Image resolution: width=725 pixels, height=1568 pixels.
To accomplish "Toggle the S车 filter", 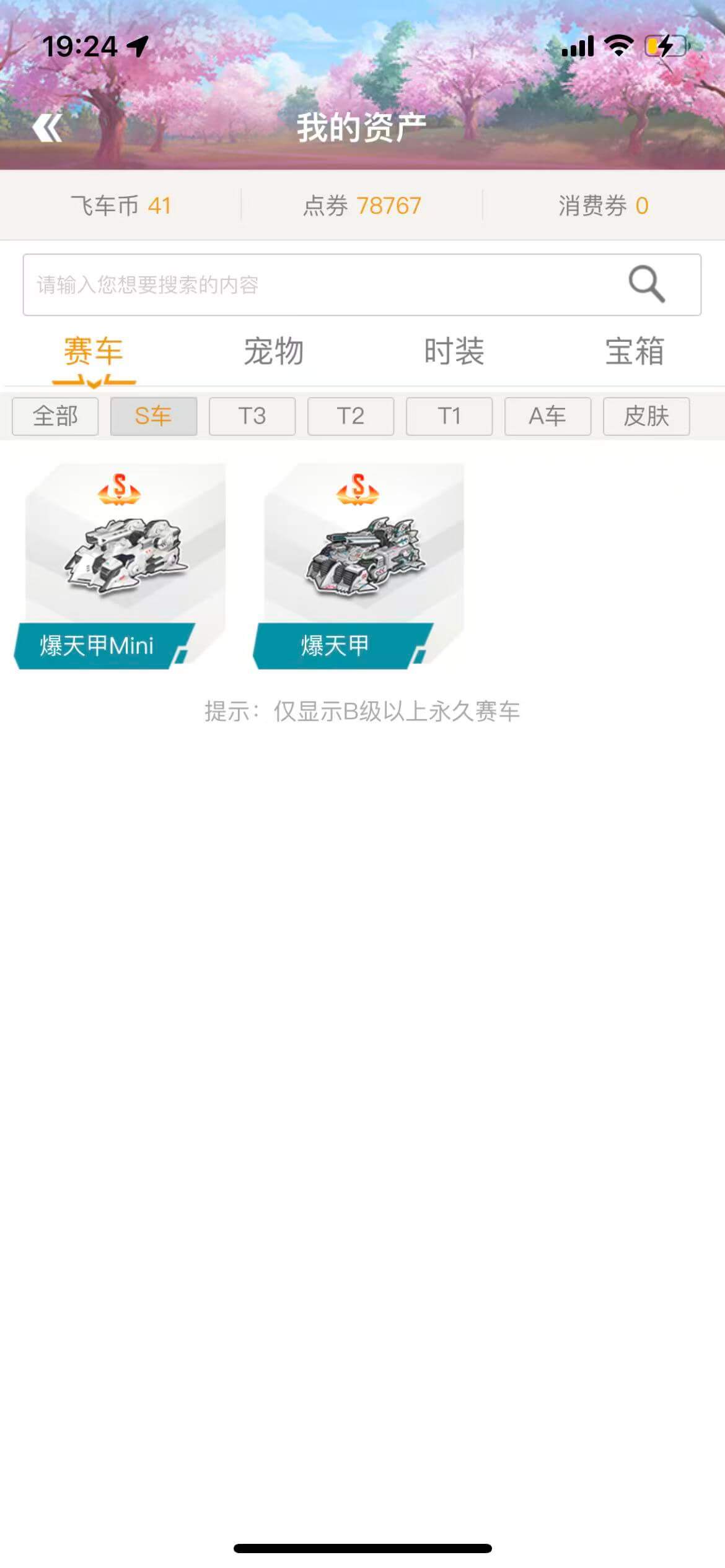I will [x=154, y=416].
